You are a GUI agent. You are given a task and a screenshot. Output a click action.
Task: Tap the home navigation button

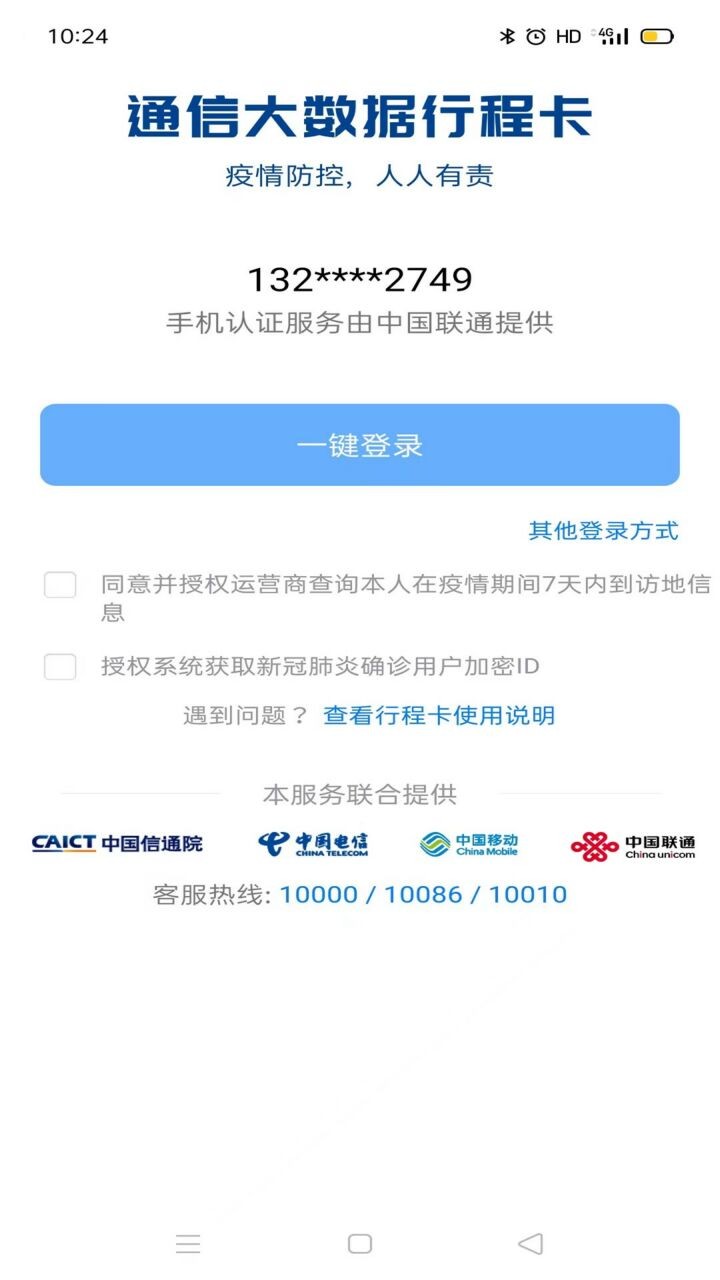pyautogui.click(x=359, y=1242)
